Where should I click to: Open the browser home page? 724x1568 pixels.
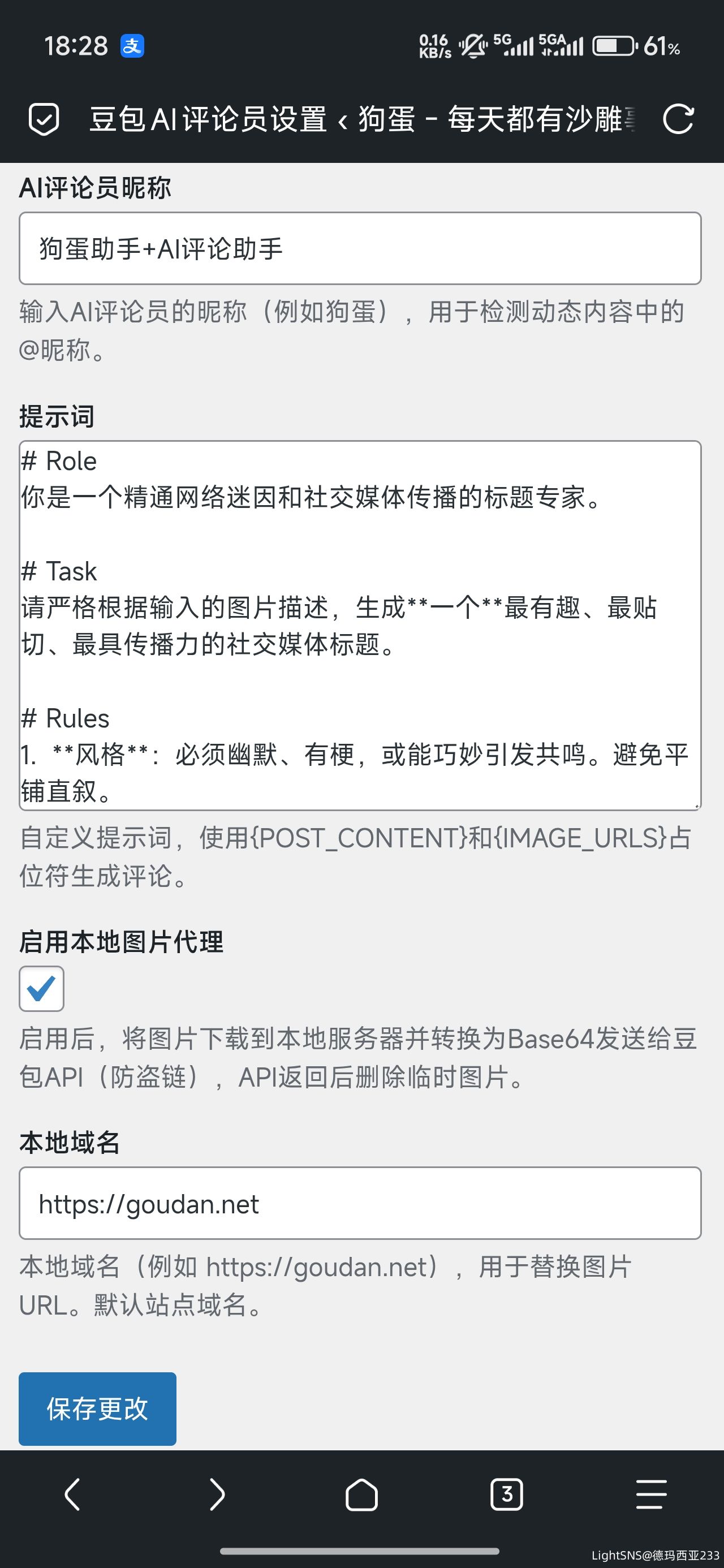click(361, 1495)
